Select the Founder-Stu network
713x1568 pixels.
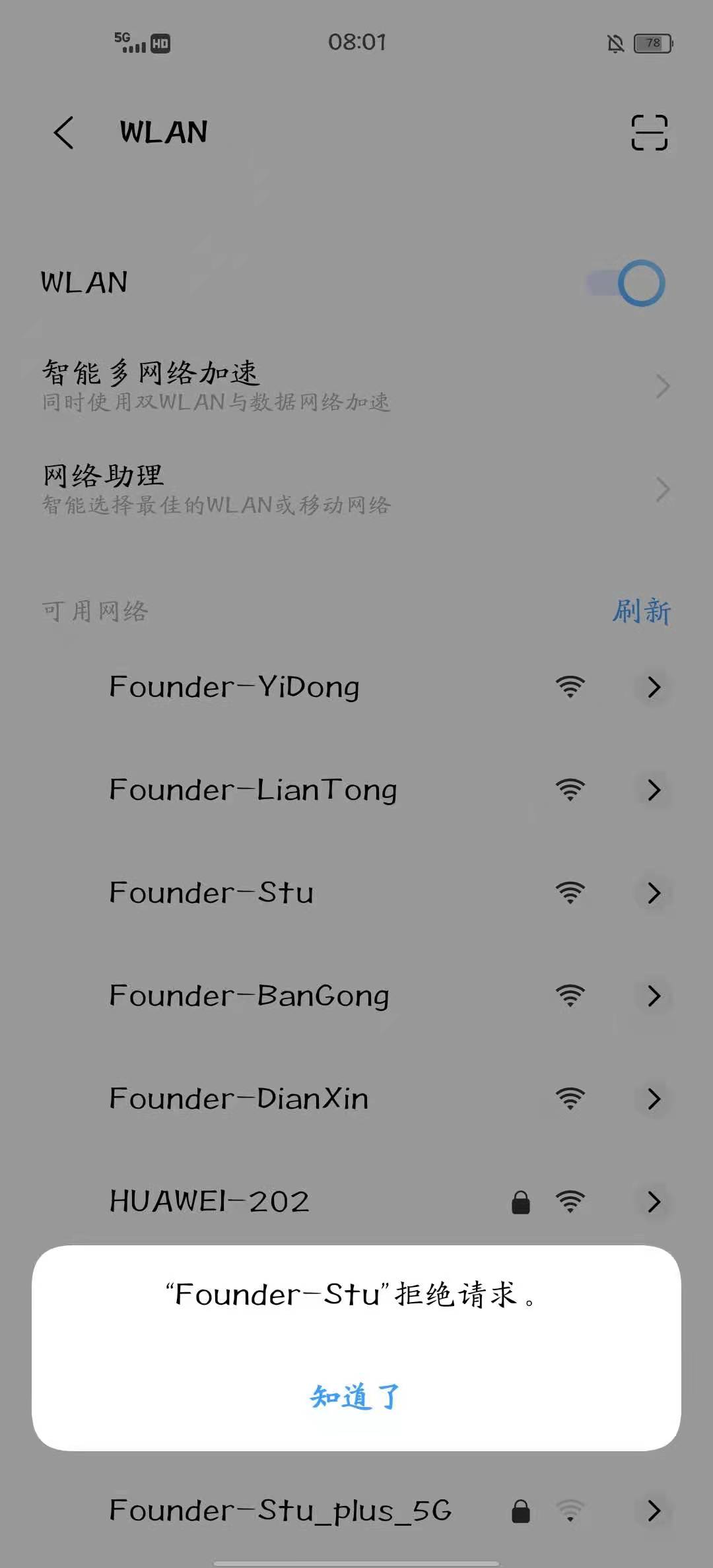[x=211, y=893]
